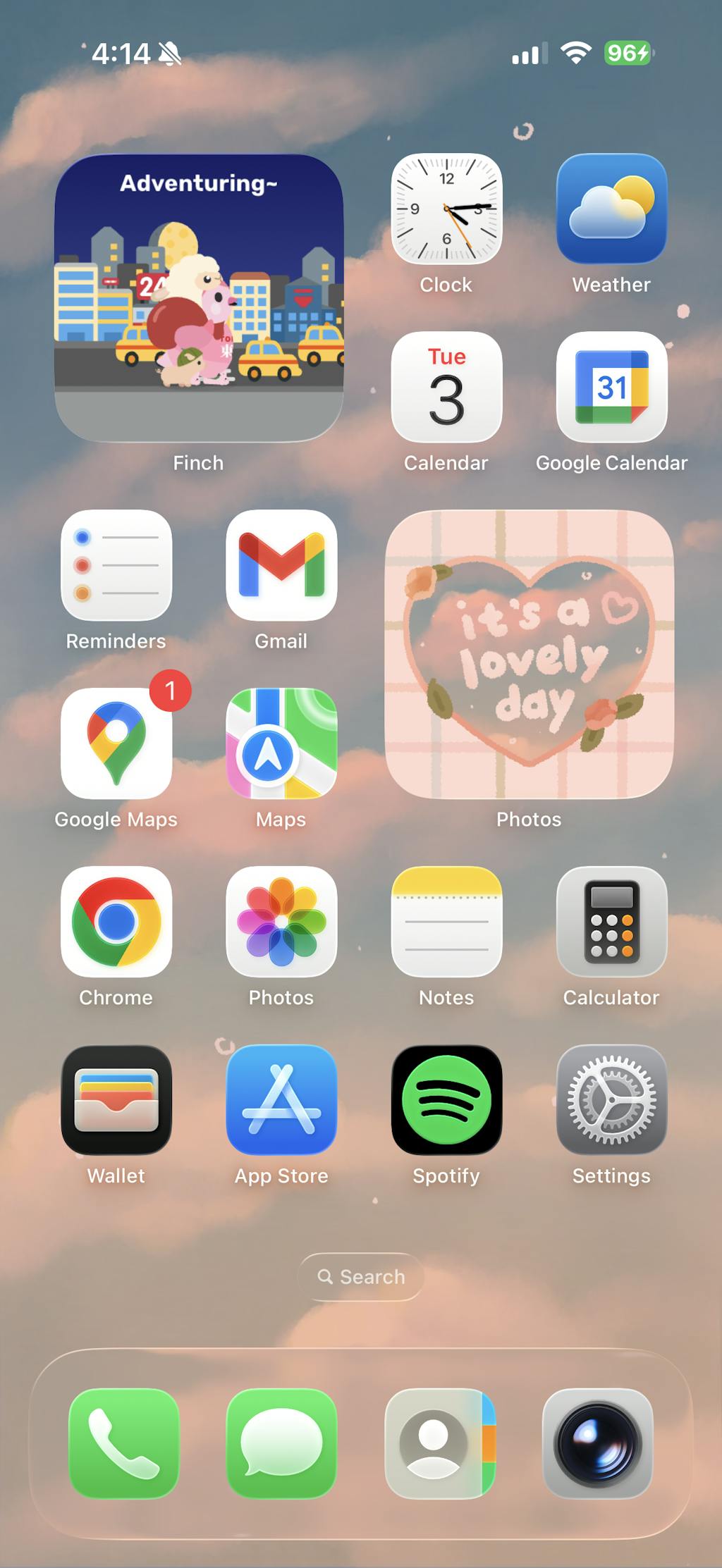This screenshot has width=722, height=1568.
Task: Open Google Maps with notification badge
Action: 116,743
